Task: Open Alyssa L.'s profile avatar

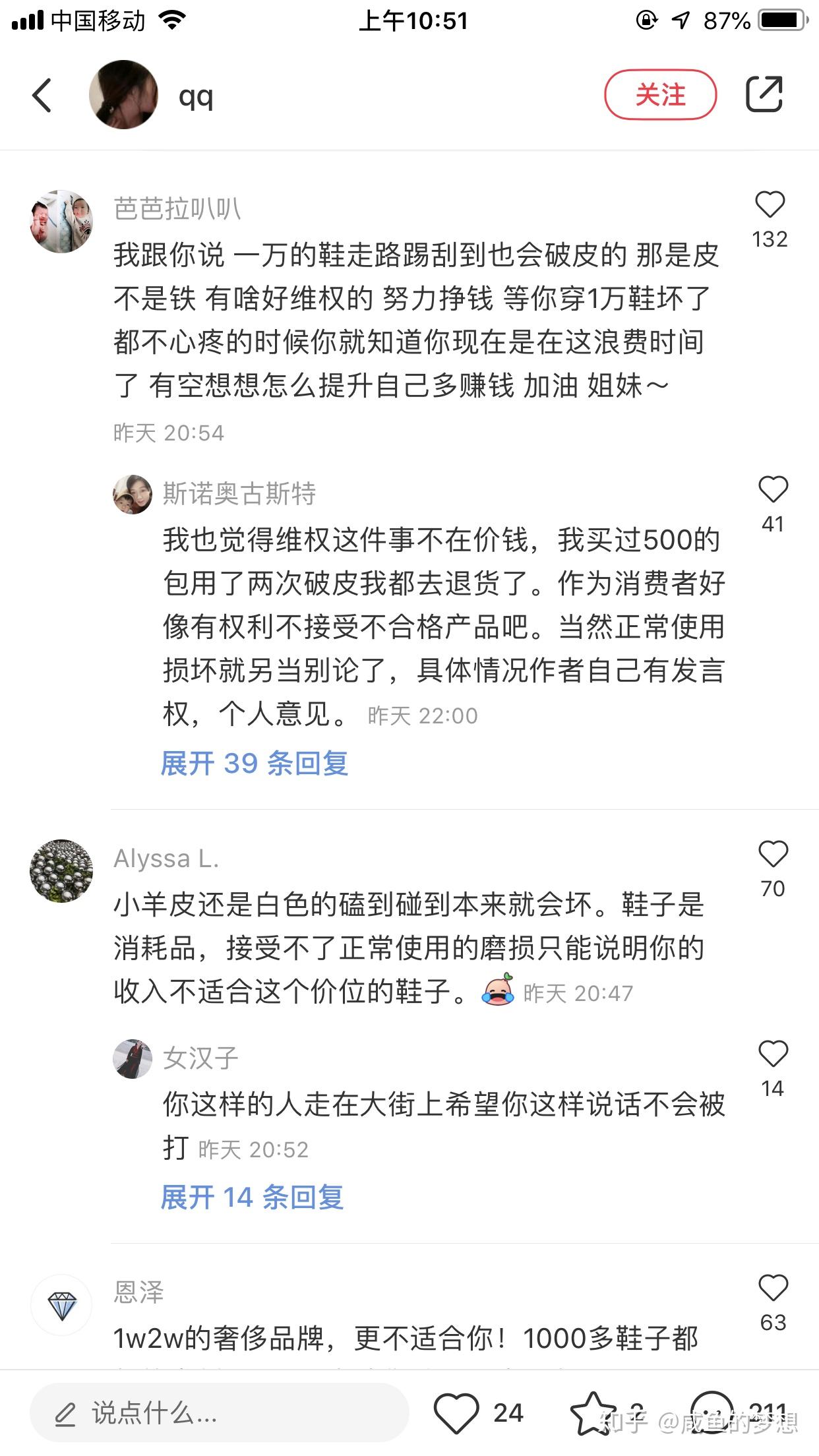Action: pyautogui.click(x=61, y=871)
